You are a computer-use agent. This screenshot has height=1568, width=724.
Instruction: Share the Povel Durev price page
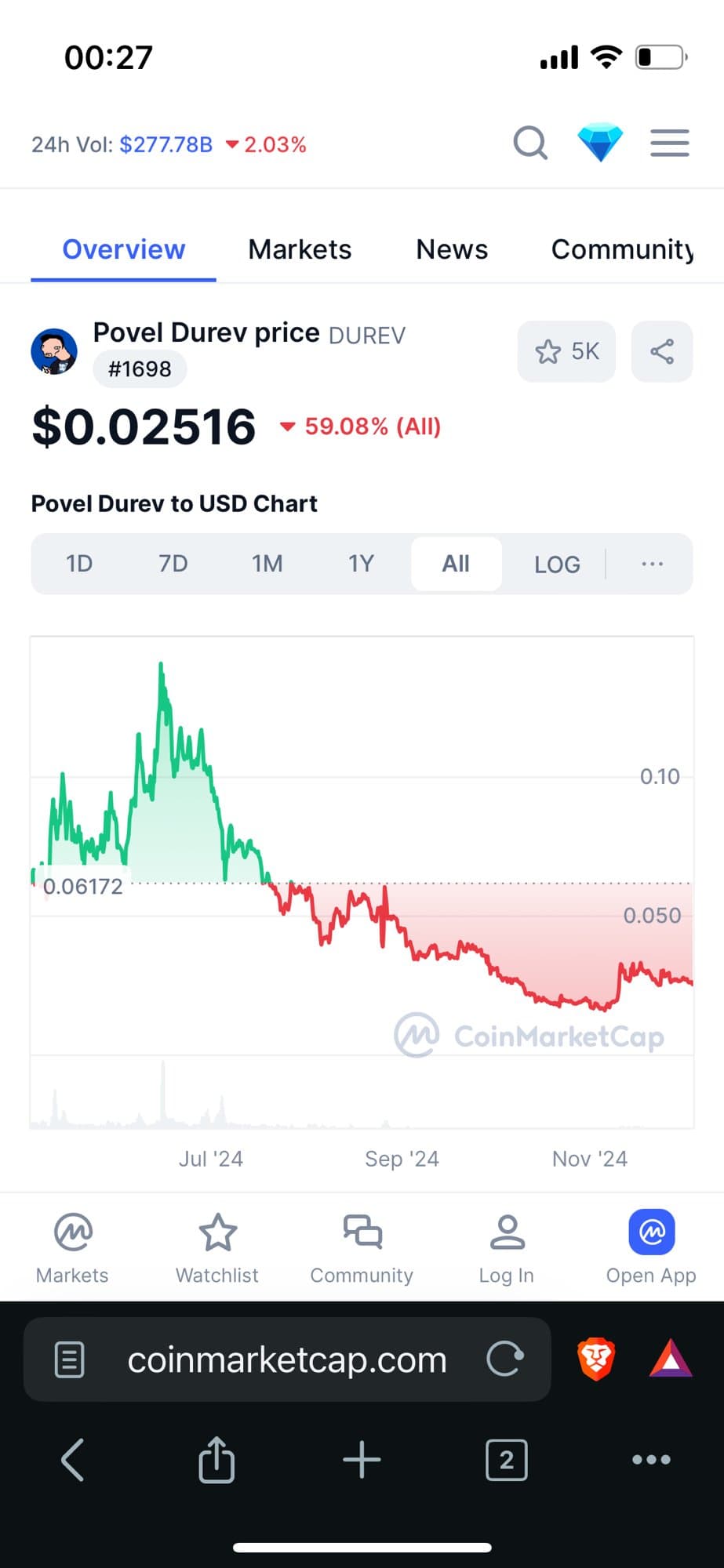click(x=662, y=351)
